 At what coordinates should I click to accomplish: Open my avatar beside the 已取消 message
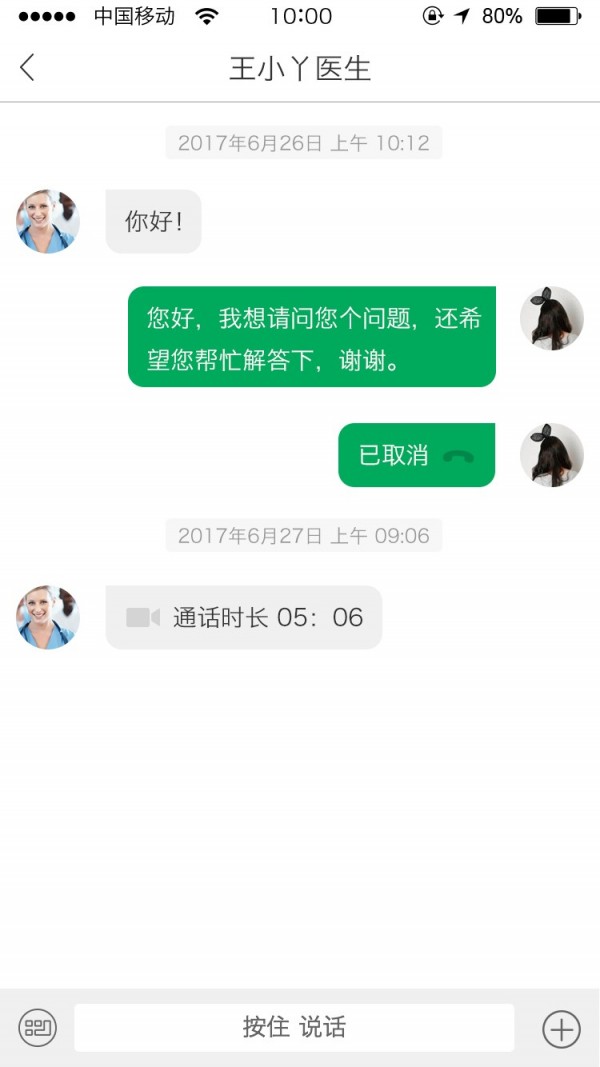(x=551, y=455)
